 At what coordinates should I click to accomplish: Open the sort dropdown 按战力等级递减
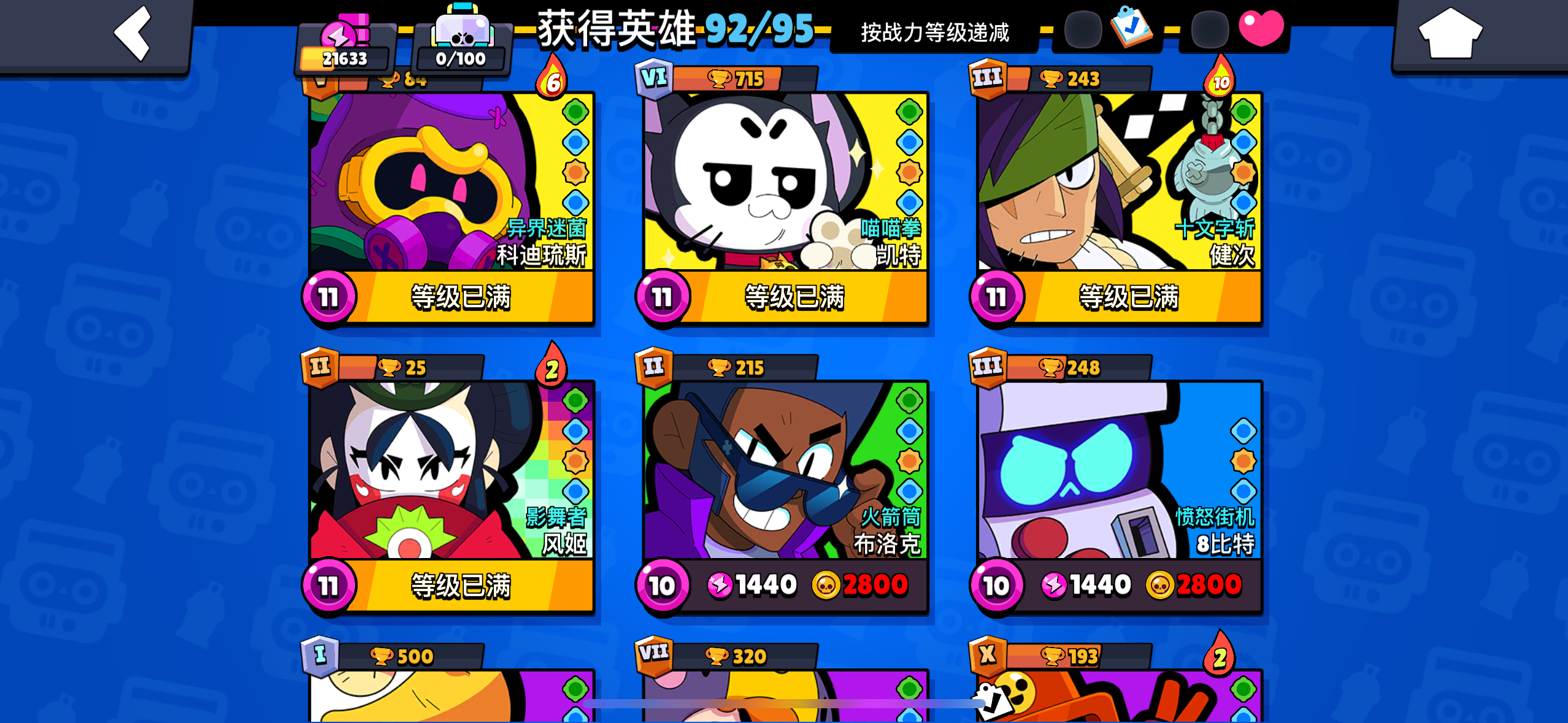(934, 32)
